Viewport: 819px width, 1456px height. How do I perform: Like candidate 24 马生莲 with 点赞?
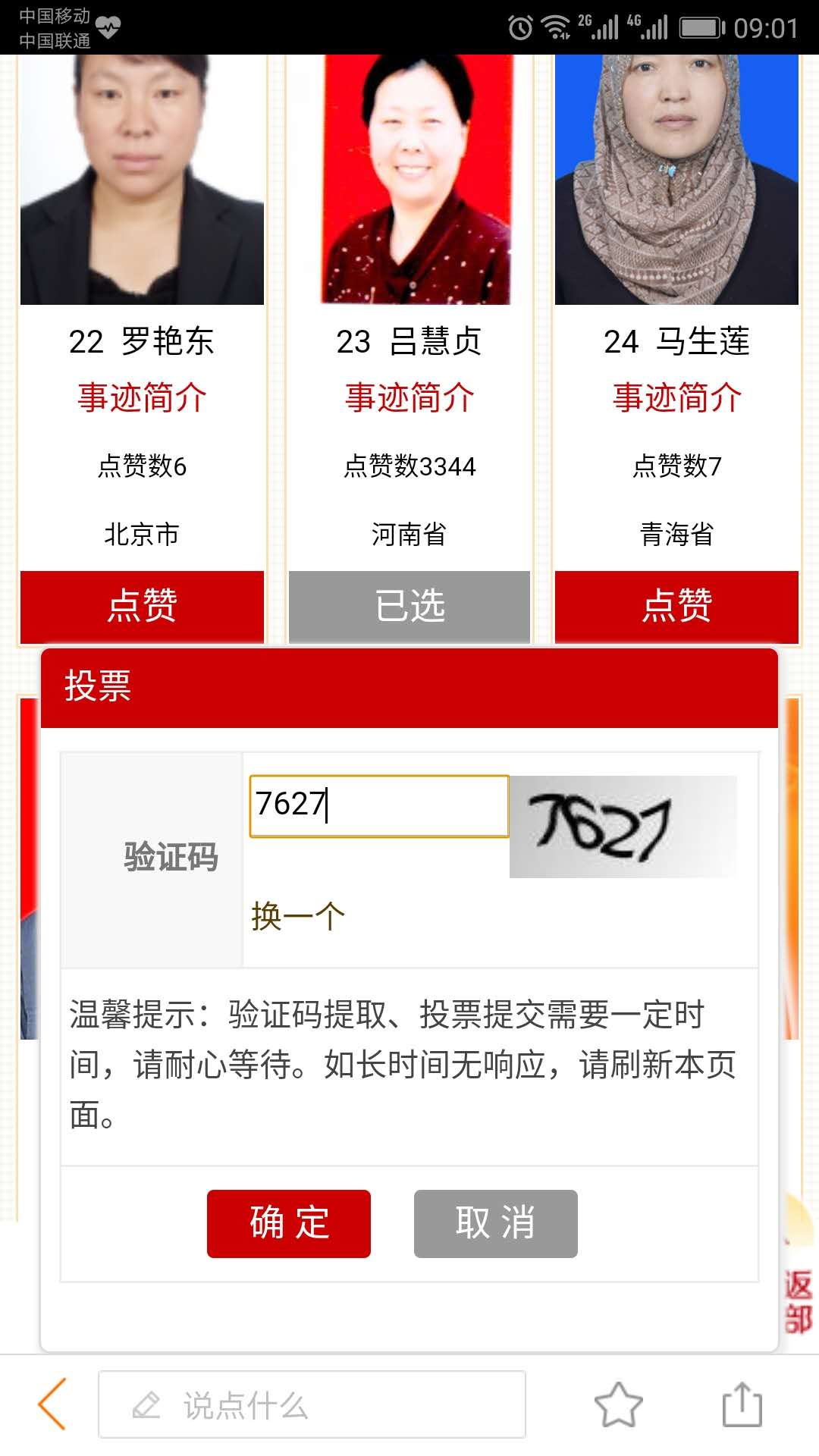pyautogui.click(x=676, y=606)
